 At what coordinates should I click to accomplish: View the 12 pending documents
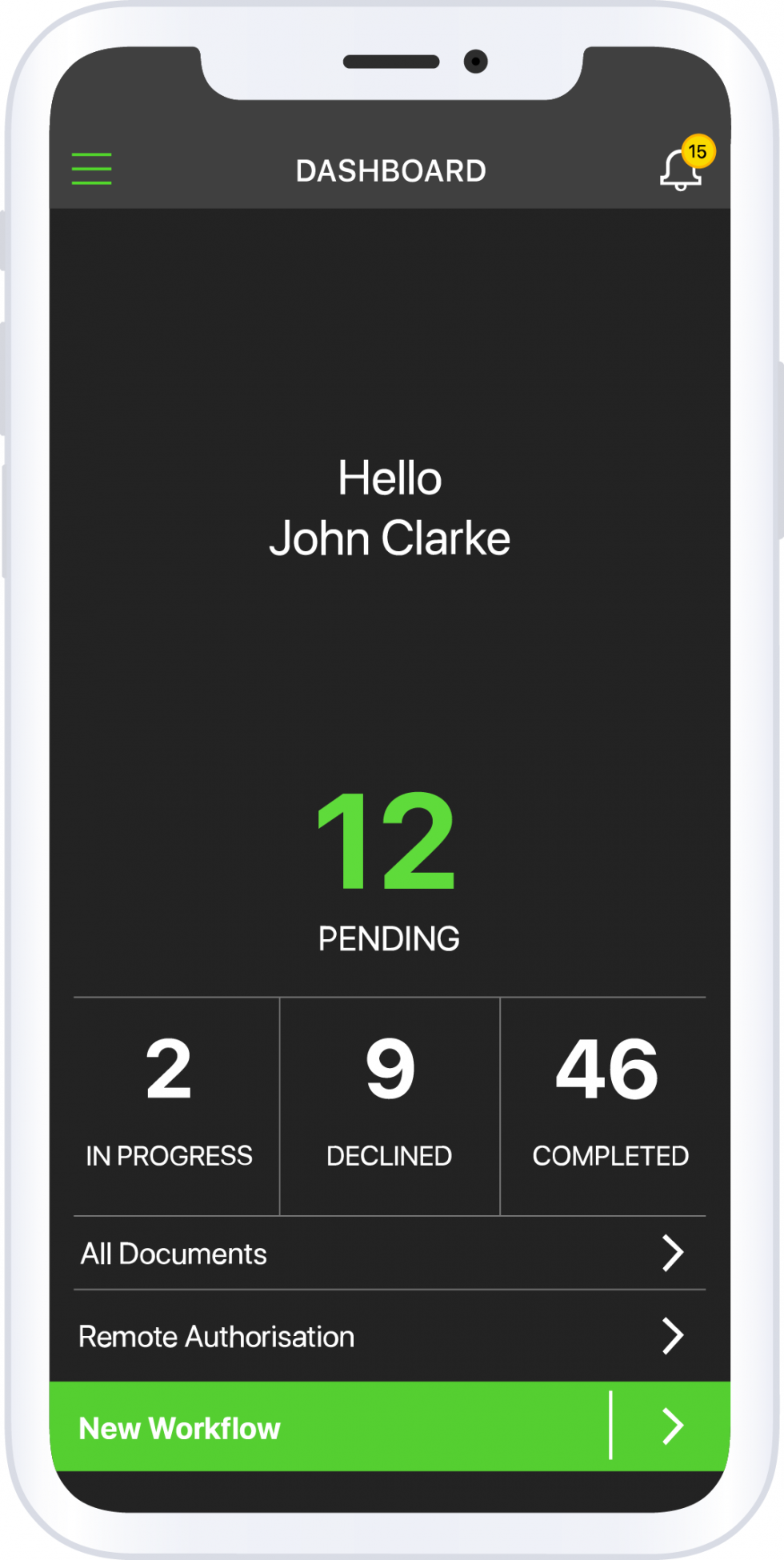(389, 868)
